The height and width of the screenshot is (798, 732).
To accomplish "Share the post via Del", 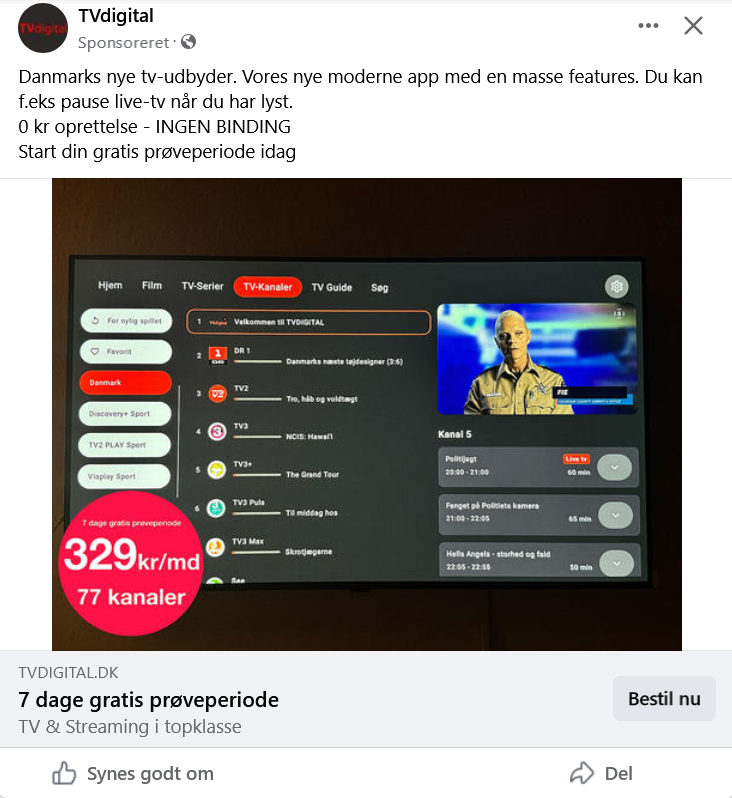I will tap(600, 773).
